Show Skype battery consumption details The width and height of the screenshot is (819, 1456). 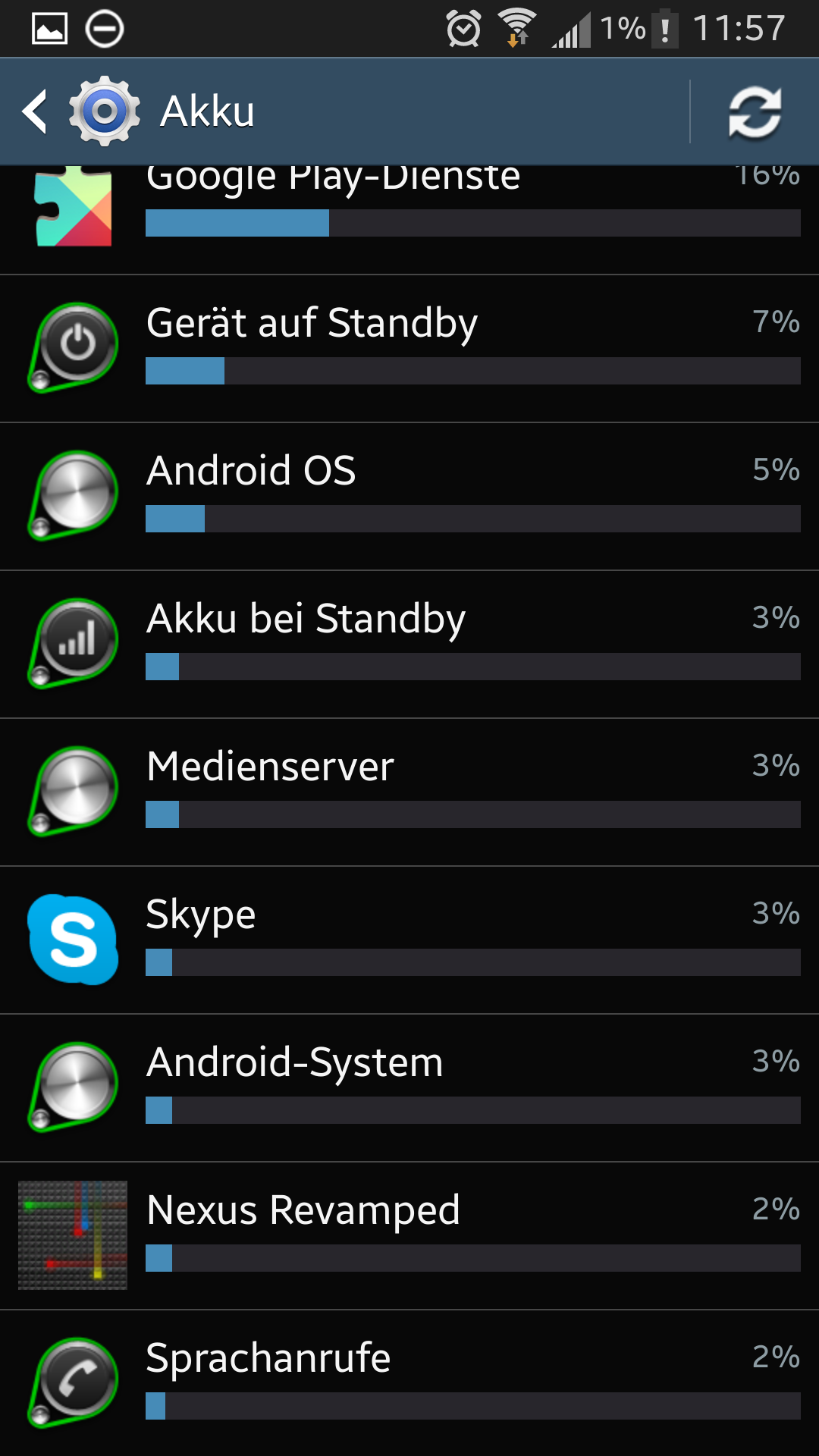(409, 940)
